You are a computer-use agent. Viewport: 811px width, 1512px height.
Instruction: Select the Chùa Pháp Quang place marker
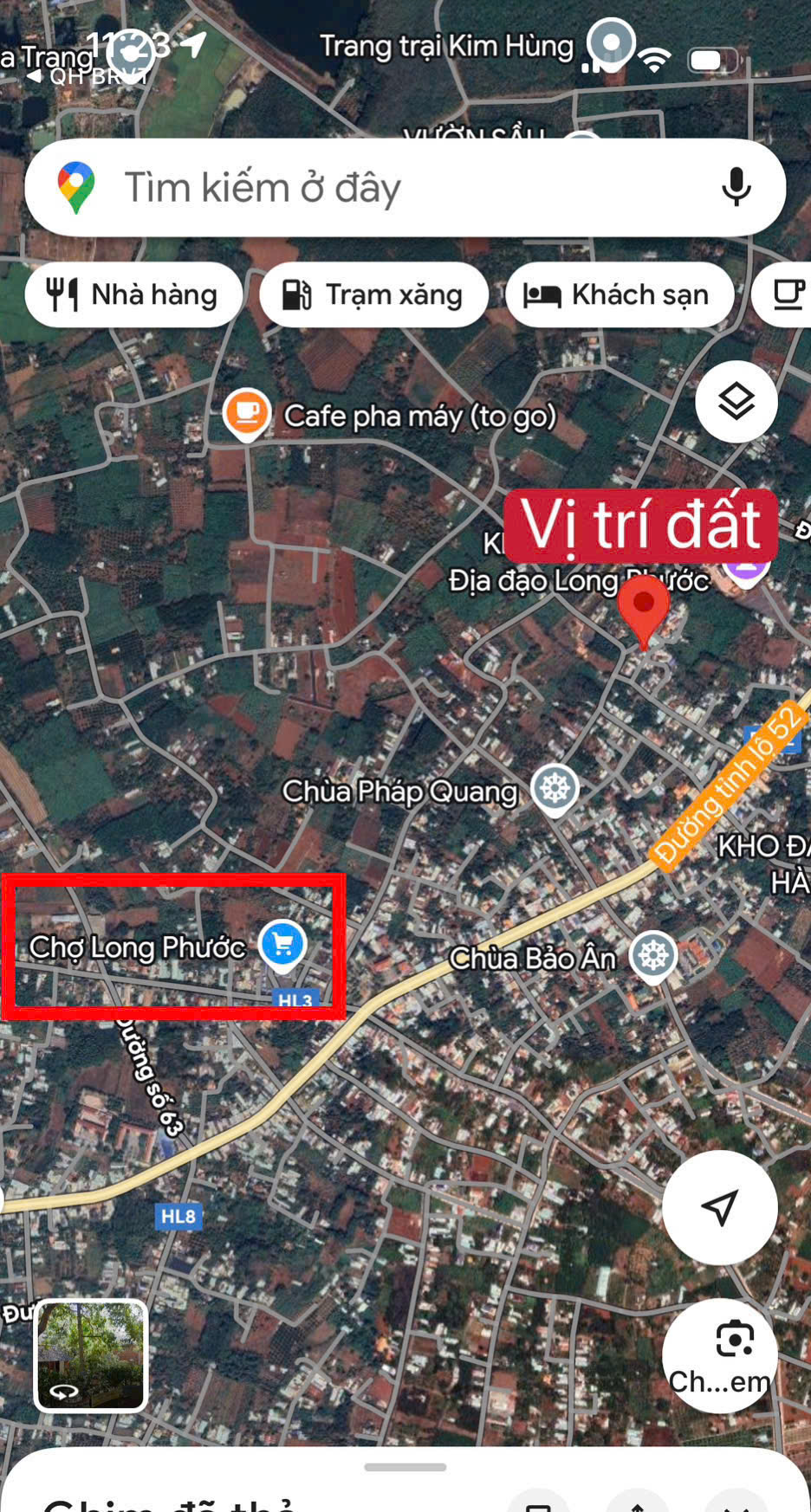[555, 788]
